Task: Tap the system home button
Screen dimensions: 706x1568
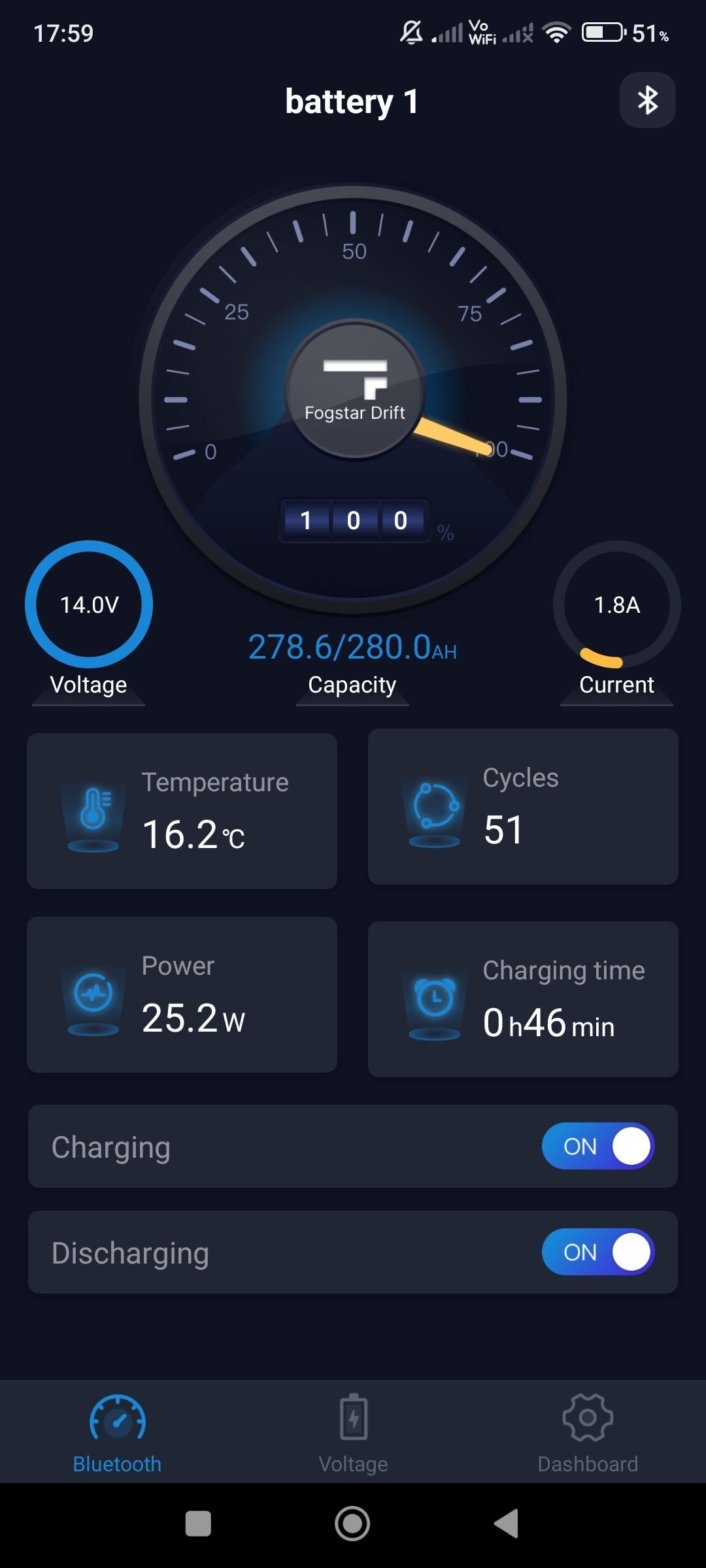Action: (x=352, y=1524)
